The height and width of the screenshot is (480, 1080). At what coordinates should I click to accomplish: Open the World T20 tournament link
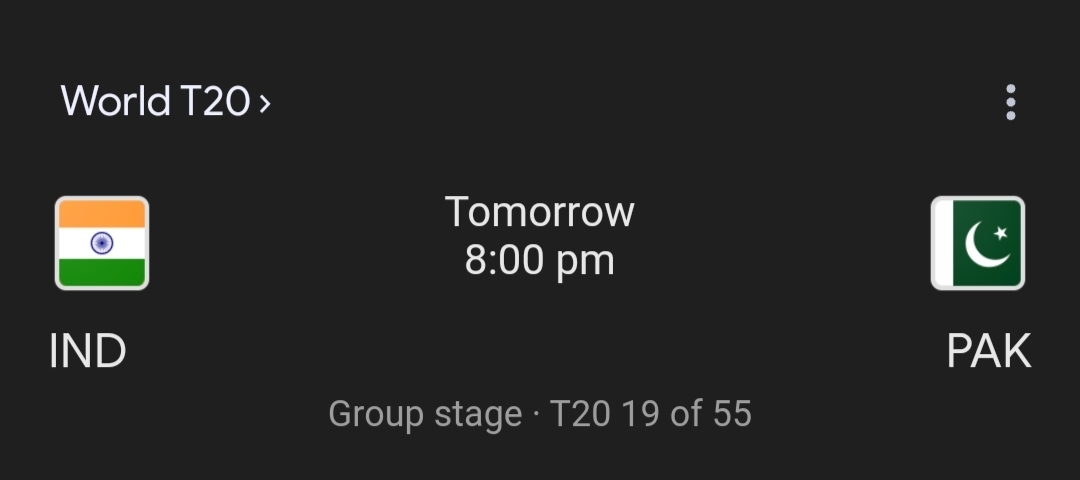point(165,101)
